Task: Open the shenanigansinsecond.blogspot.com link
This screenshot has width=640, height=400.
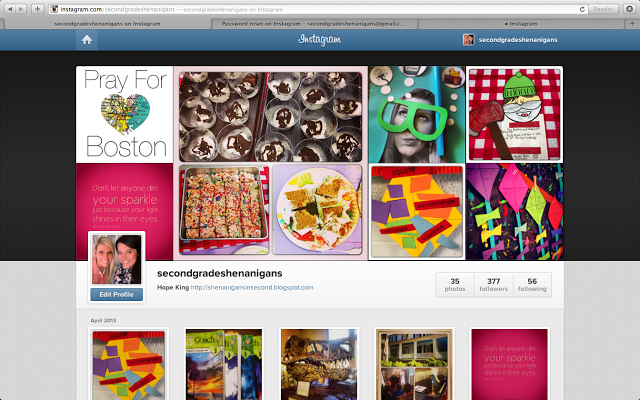Action: pyautogui.click(x=252, y=287)
